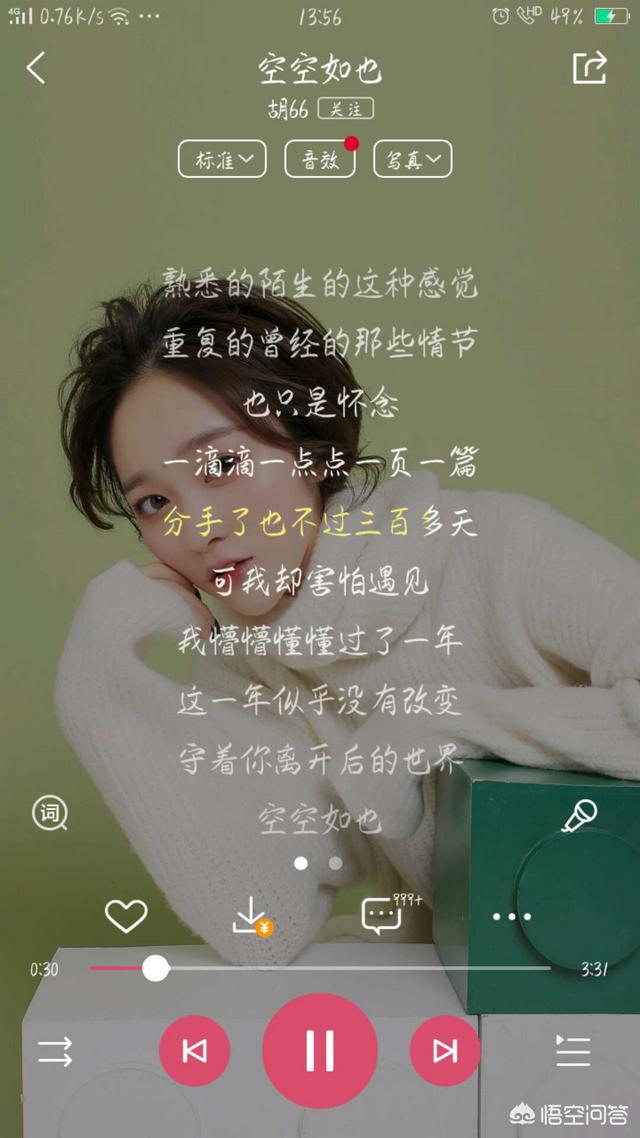Like the song with the heart icon
Viewport: 640px width, 1138px height.
[126, 916]
